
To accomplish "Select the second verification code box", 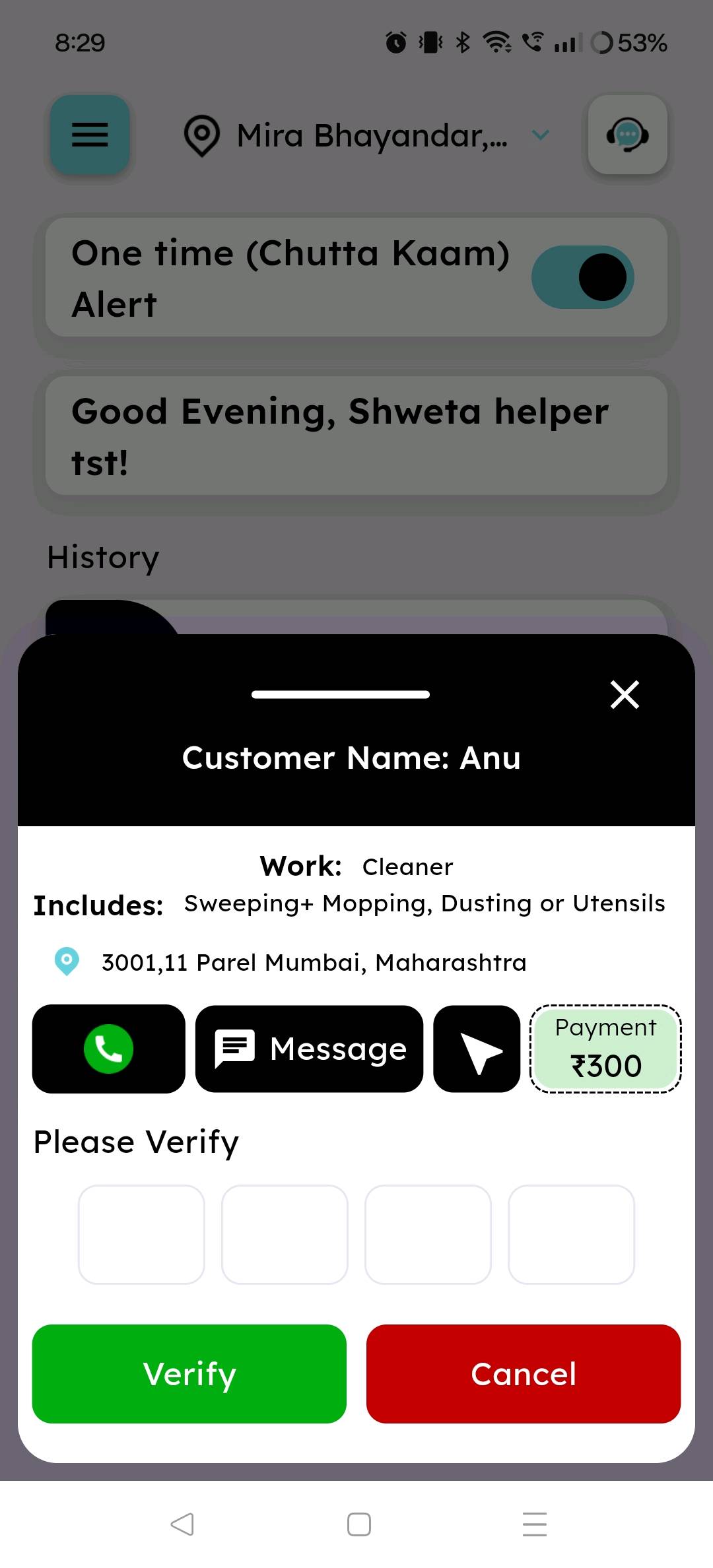I will pos(285,1234).
